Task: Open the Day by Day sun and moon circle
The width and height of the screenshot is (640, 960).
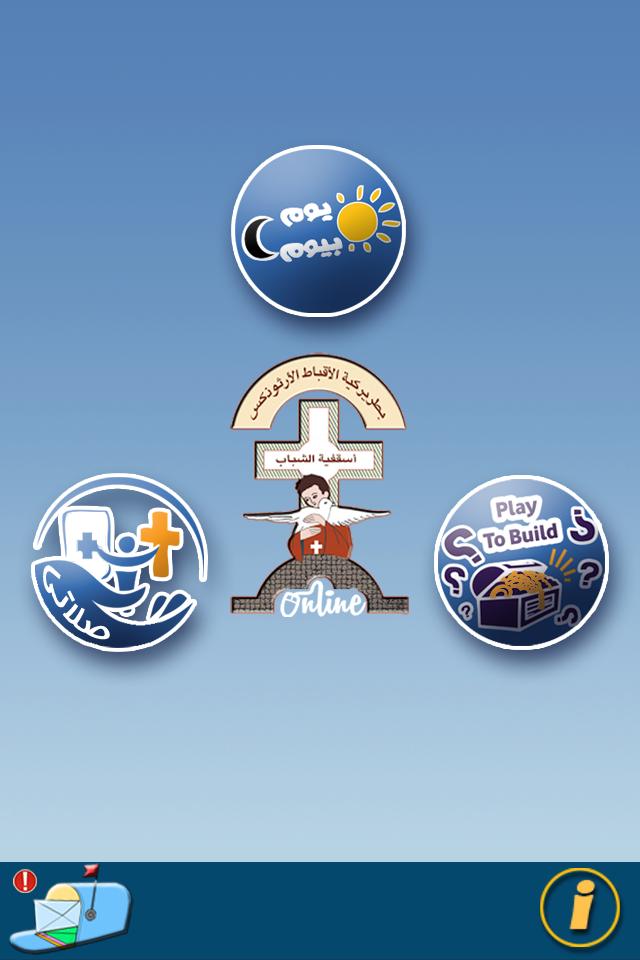Action: (318, 231)
